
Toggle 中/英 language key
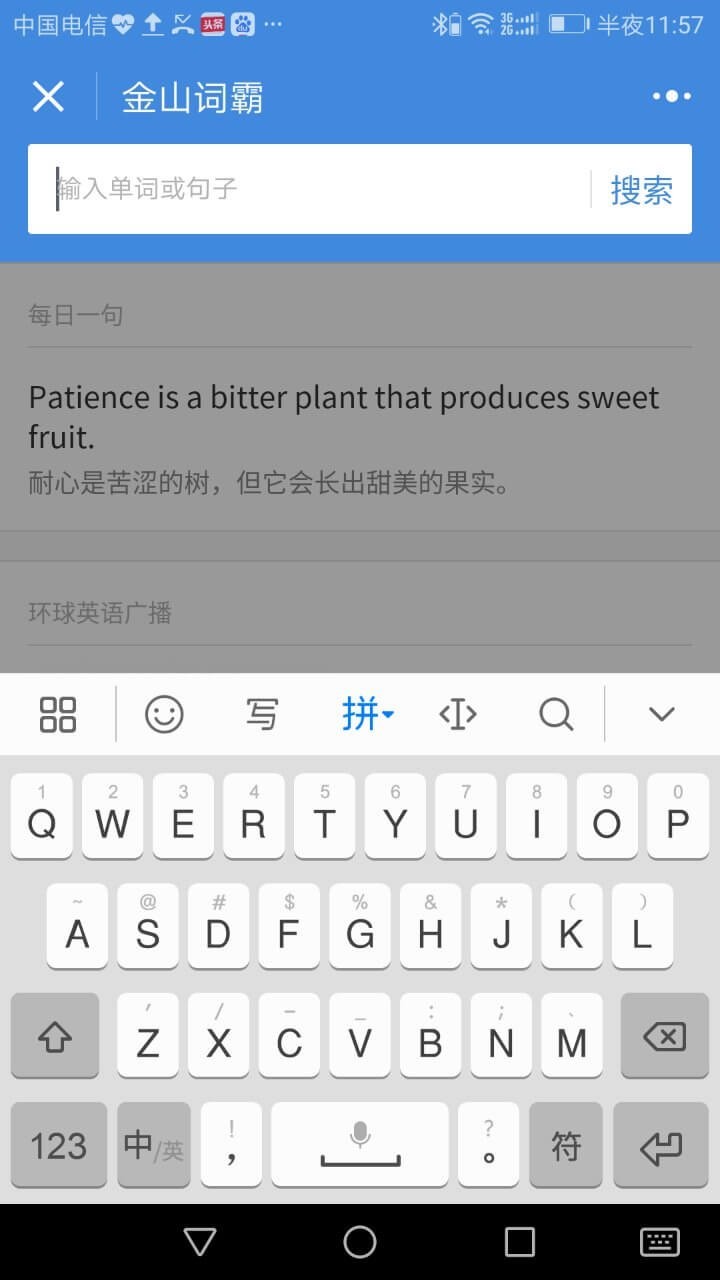(153, 1145)
